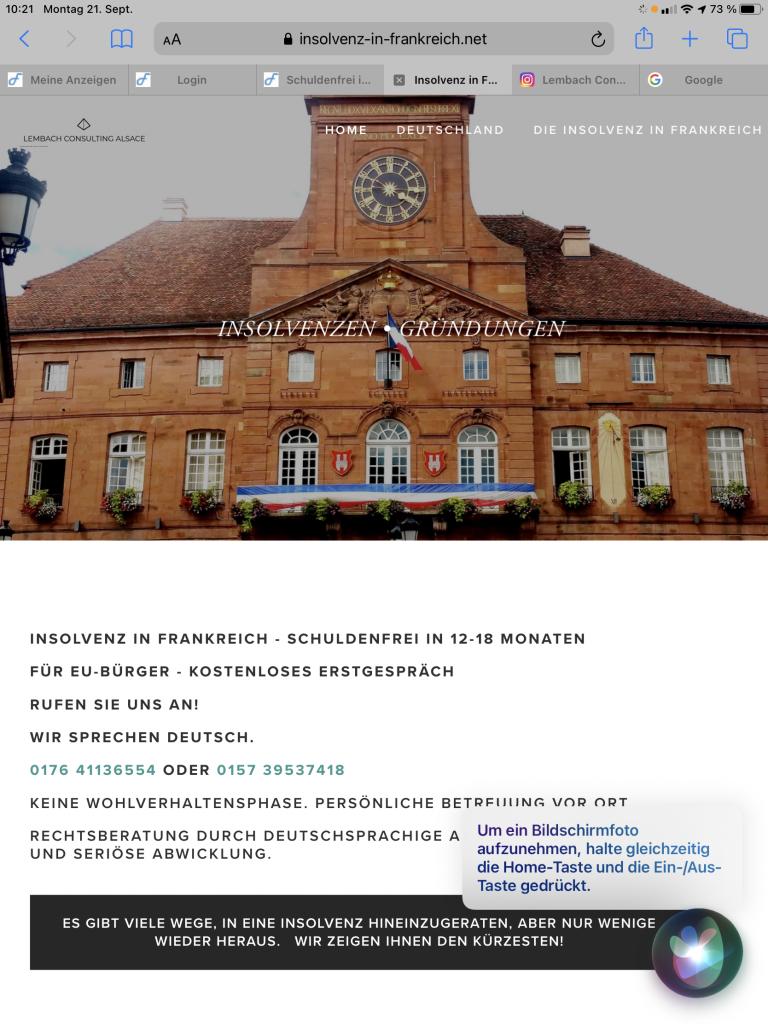The image size is (768, 1024).
Task: Go back to the previous page
Action: pos(25,39)
